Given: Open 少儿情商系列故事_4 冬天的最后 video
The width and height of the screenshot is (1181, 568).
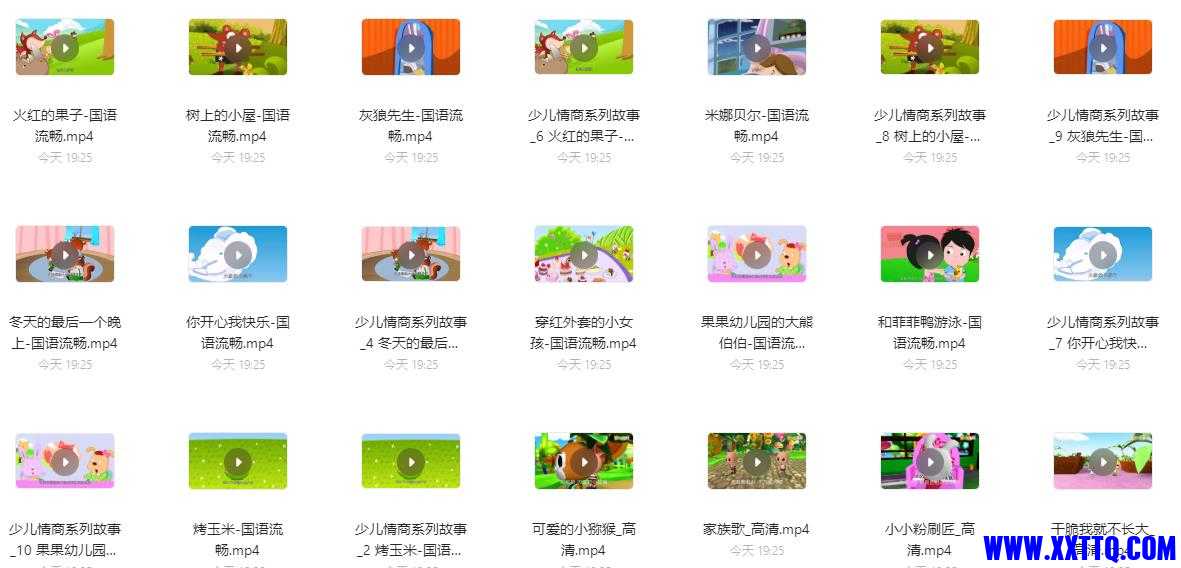Looking at the screenshot, I should click(411, 254).
